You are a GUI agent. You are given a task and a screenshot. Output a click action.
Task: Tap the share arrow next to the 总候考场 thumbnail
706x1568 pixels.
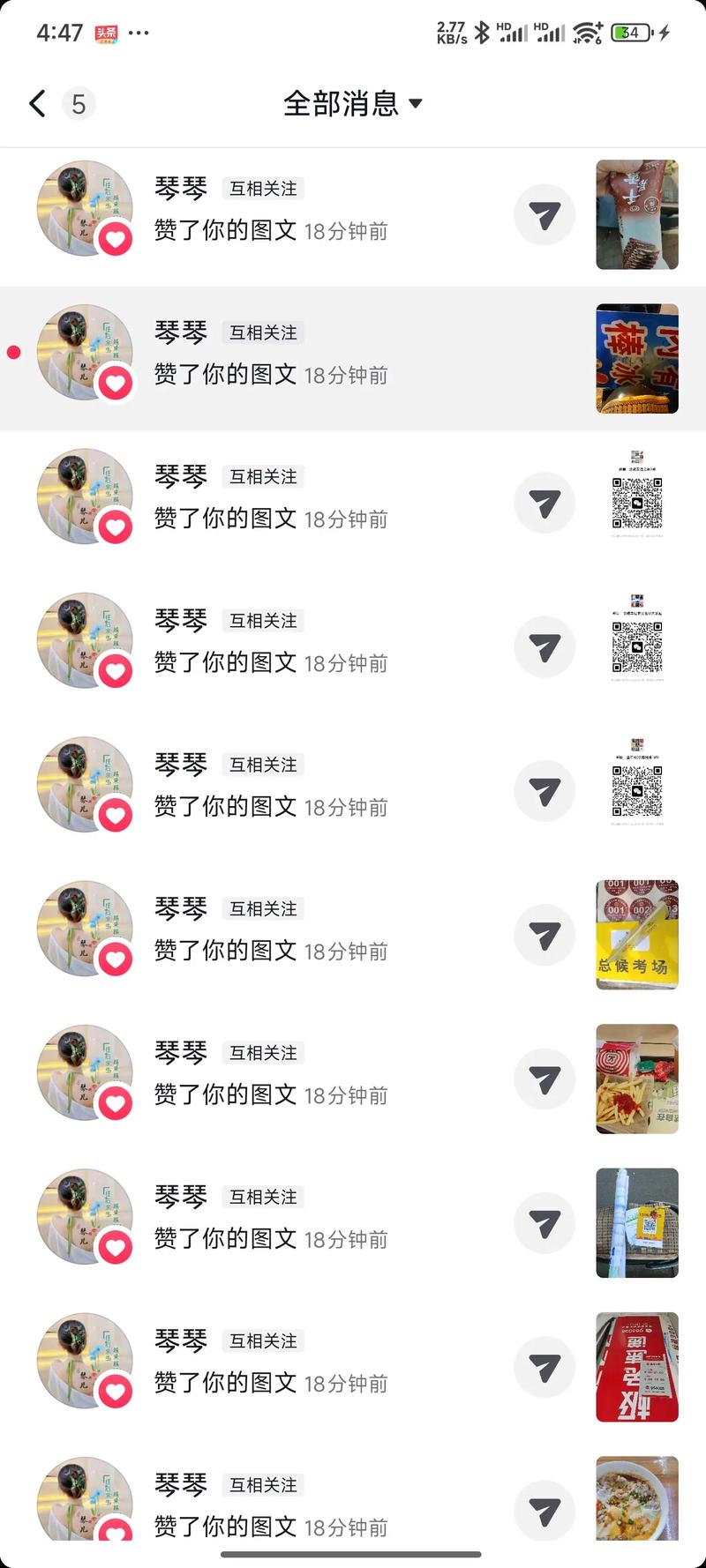[x=545, y=935]
